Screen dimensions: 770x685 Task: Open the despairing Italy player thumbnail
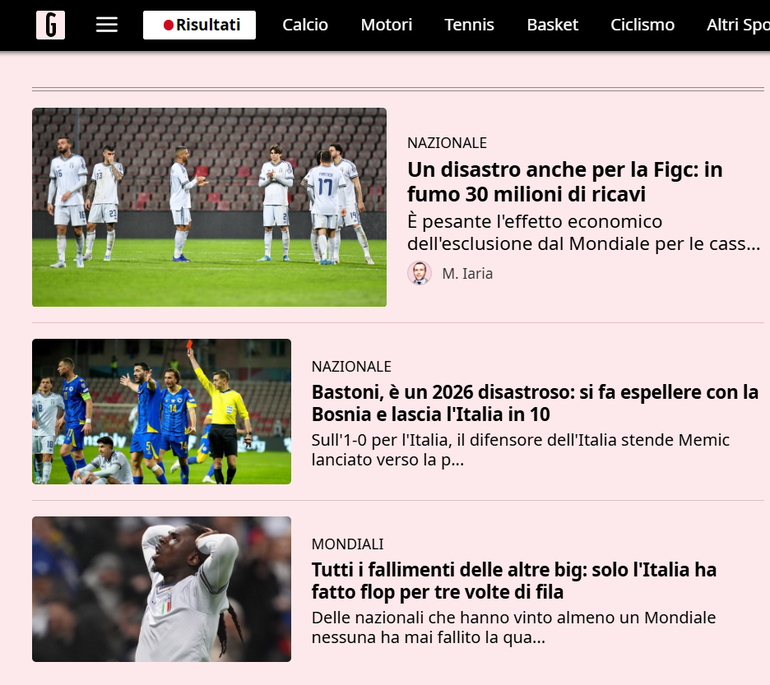pyautogui.click(x=161, y=589)
